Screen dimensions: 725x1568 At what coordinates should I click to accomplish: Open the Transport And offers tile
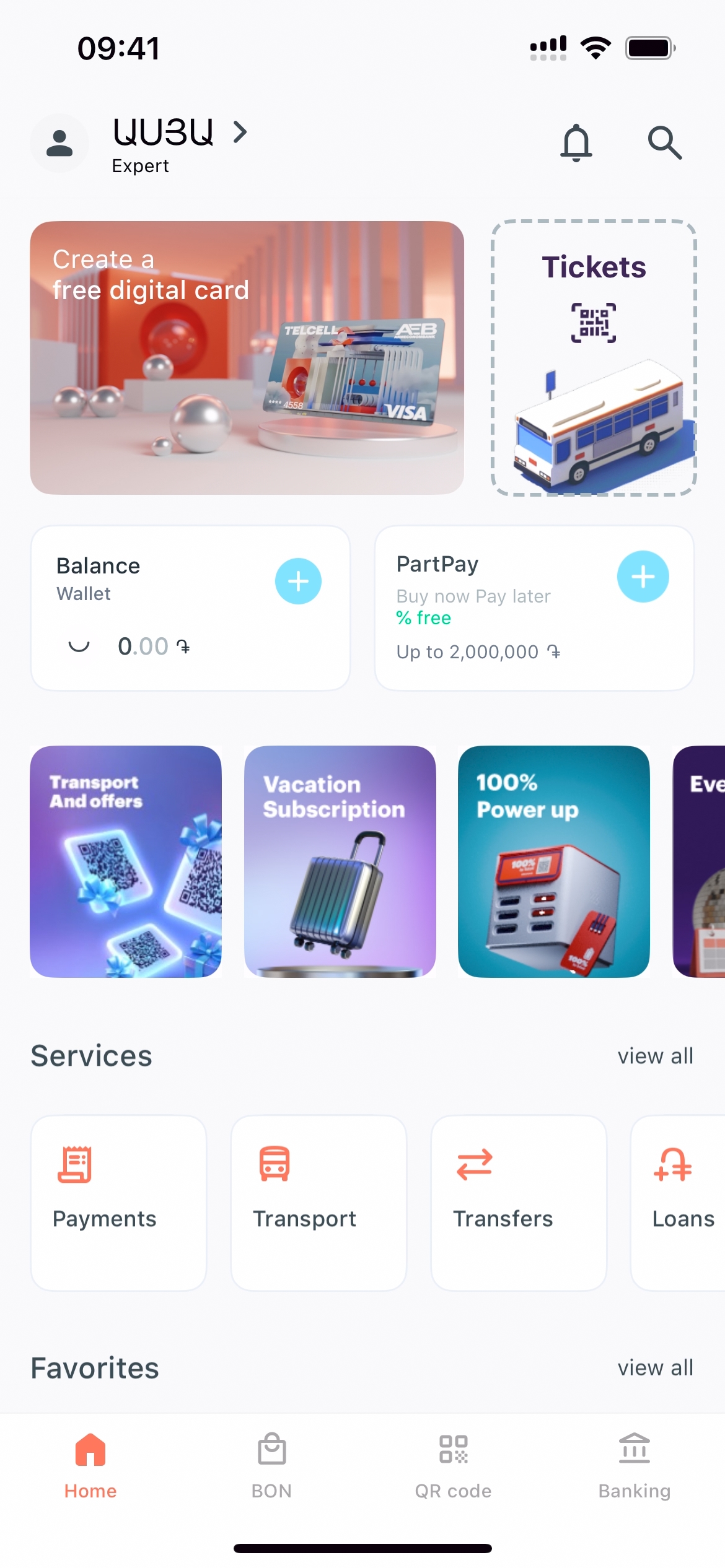[126, 861]
